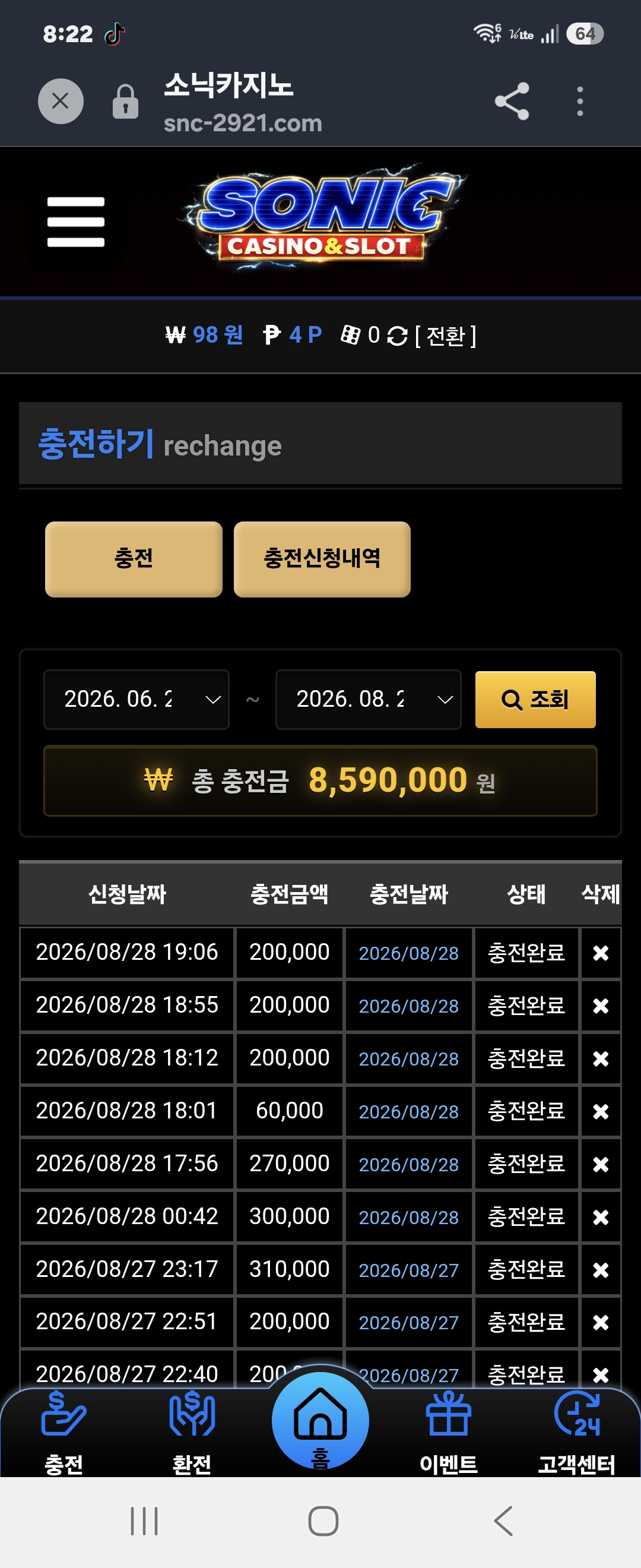The height and width of the screenshot is (1568, 641).
Task: Select the 충전 button at the top
Action: [x=134, y=559]
